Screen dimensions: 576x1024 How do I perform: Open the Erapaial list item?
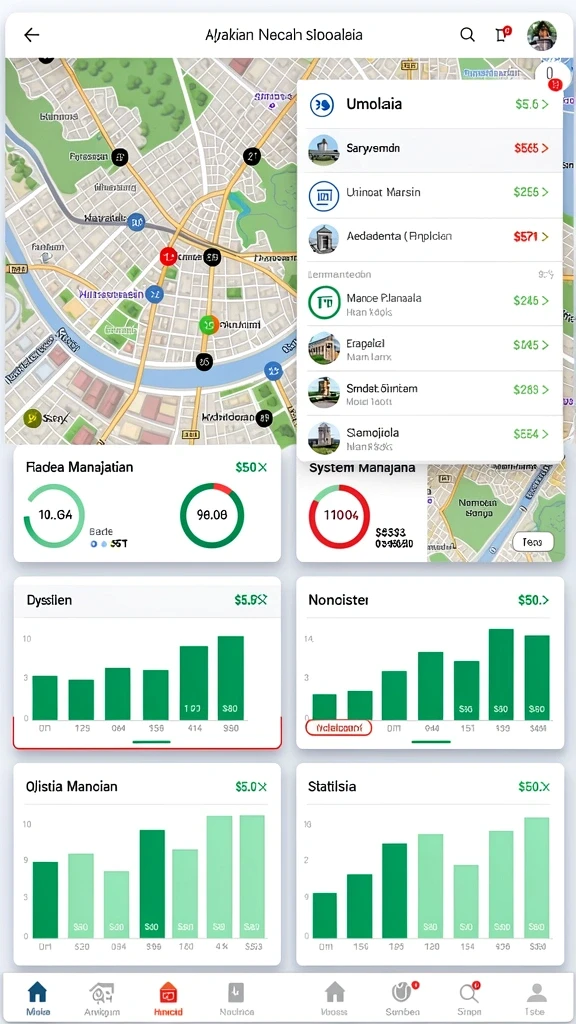430,349
